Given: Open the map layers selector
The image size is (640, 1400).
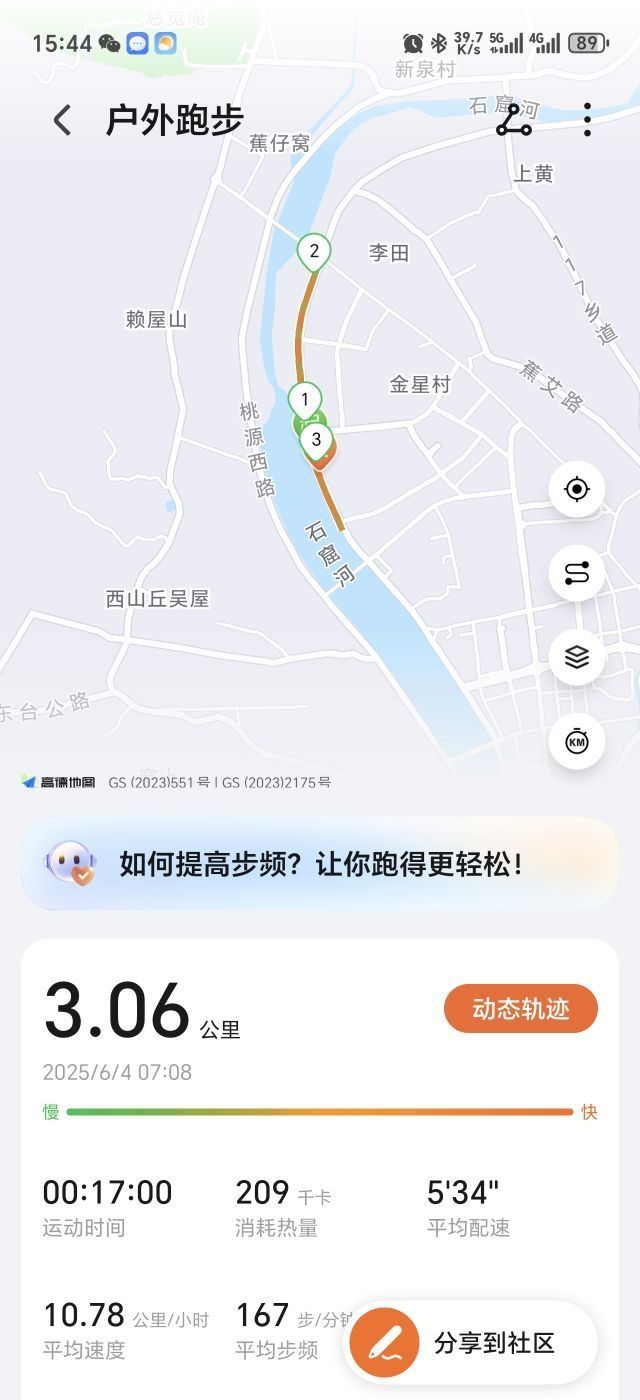Looking at the screenshot, I should pos(576,657).
